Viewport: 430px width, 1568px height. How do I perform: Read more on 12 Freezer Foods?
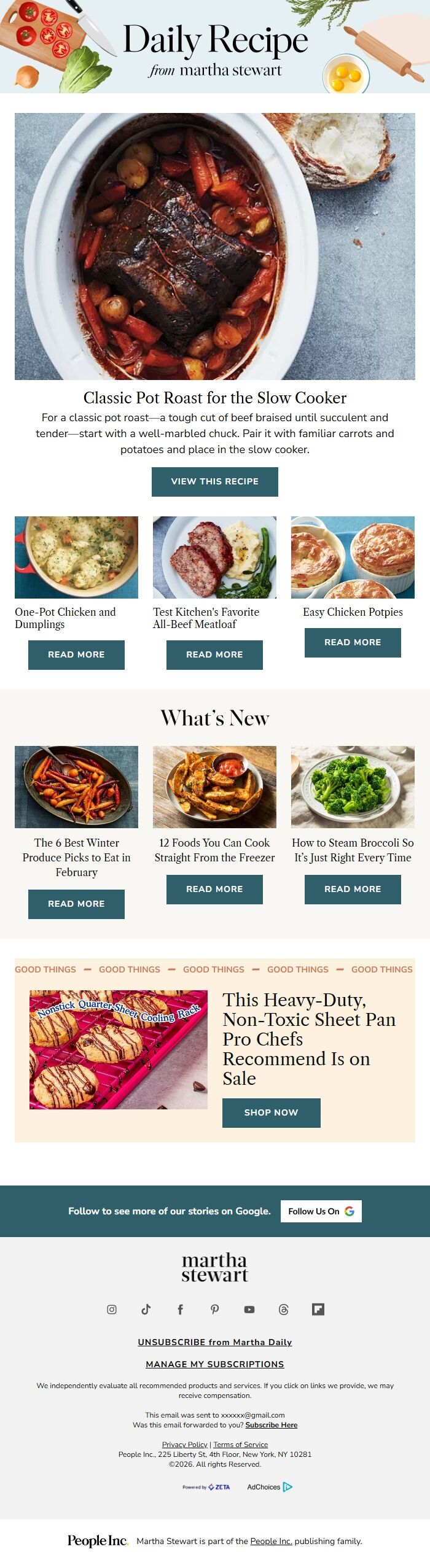tap(214, 889)
